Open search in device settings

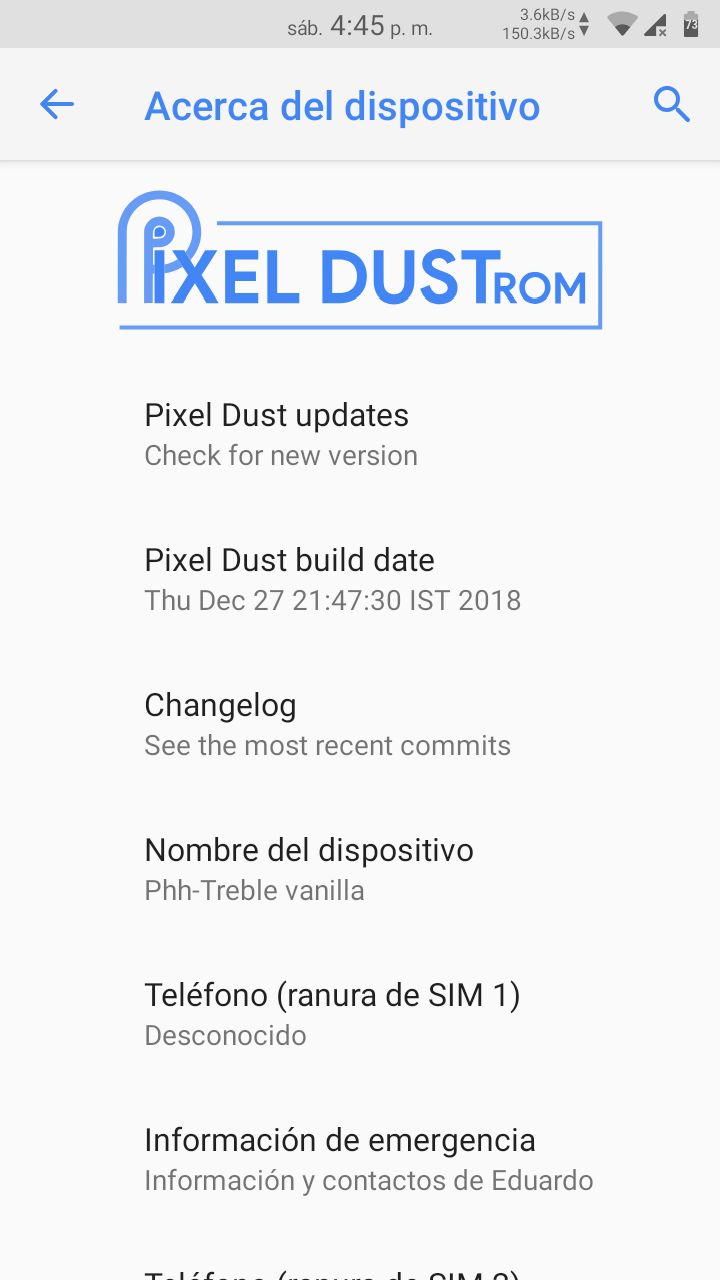(x=672, y=104)
